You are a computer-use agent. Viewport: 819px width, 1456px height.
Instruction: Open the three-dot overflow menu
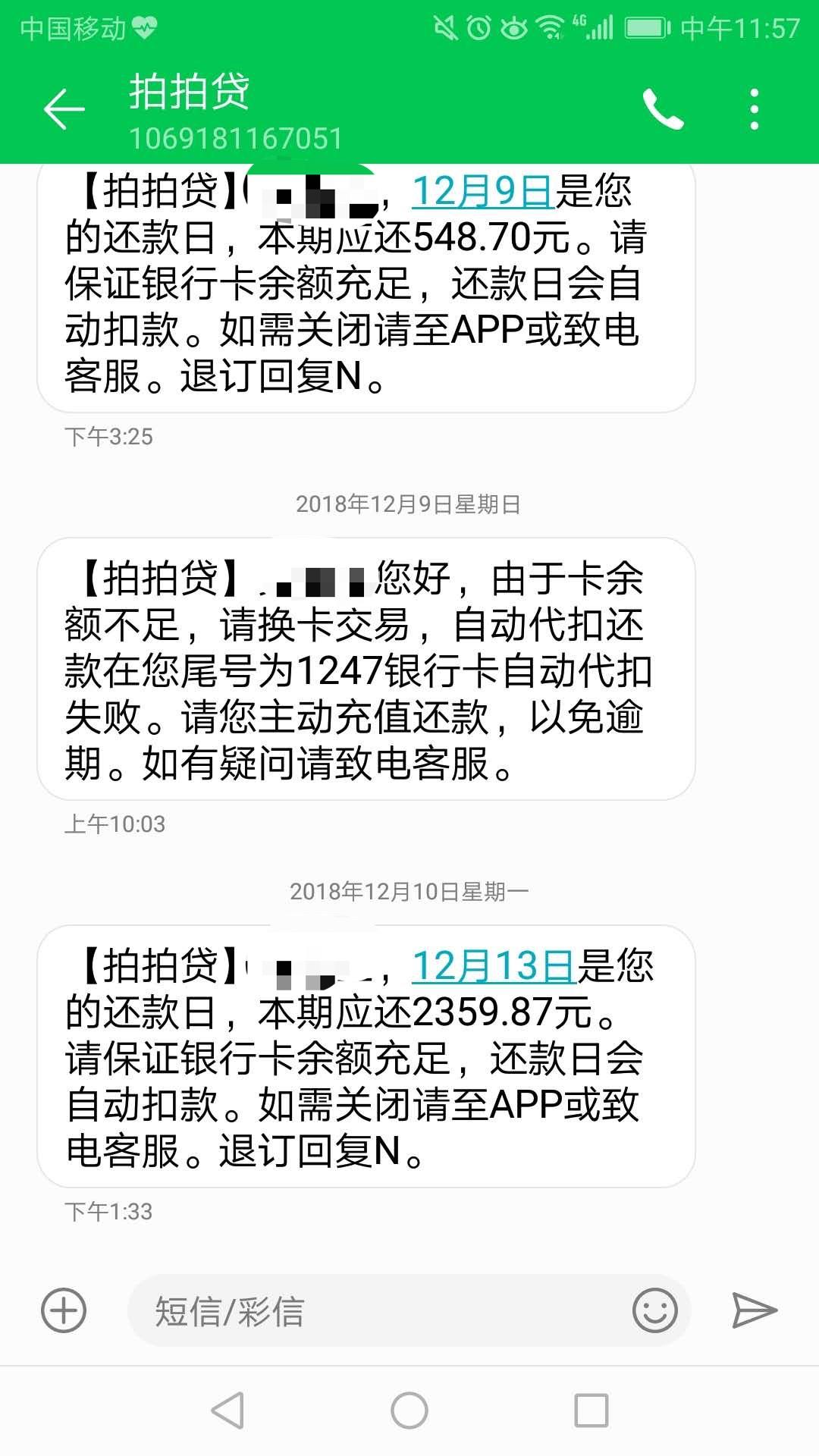click(x=754, y=109)
